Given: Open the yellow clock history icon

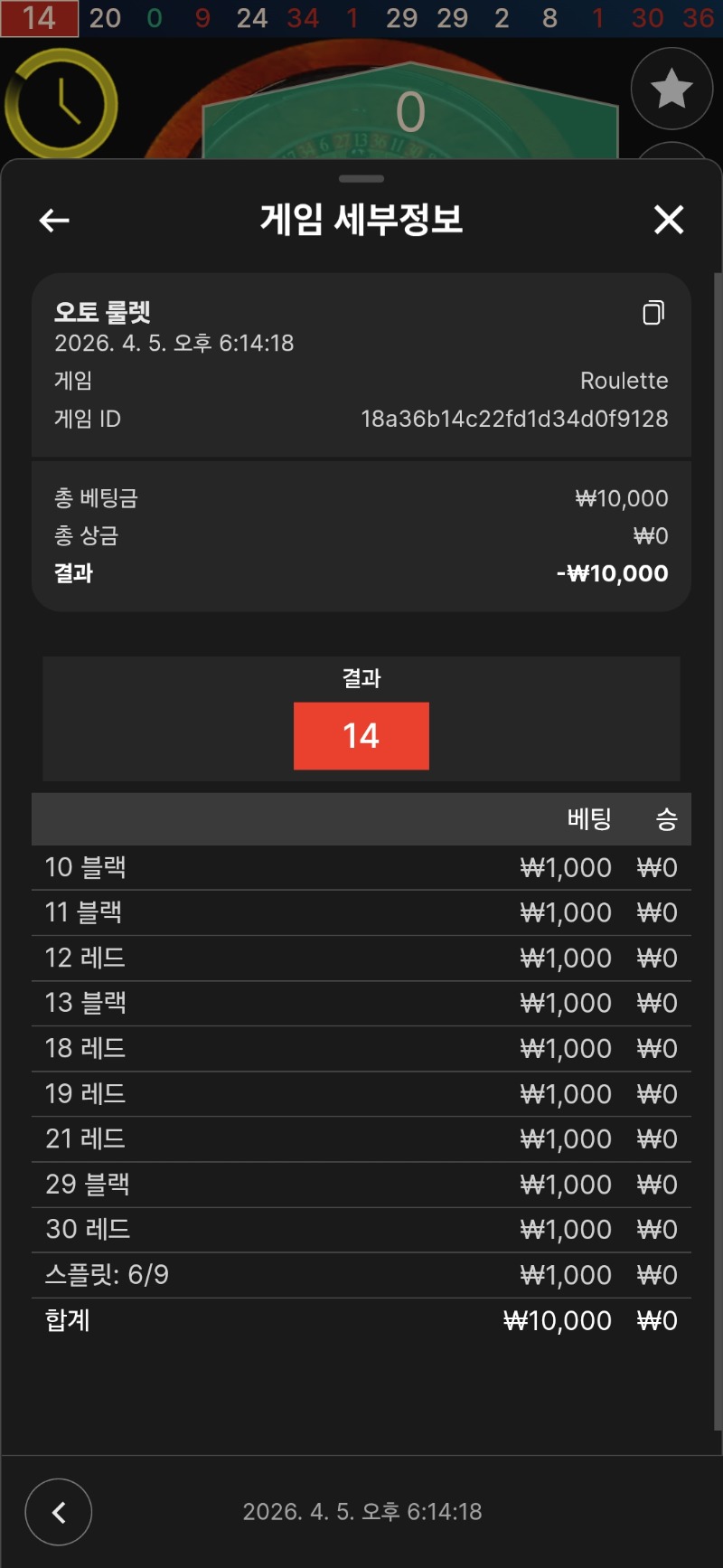Looking at the screenshot, I should pyautogui.click(x=61, y=103).
